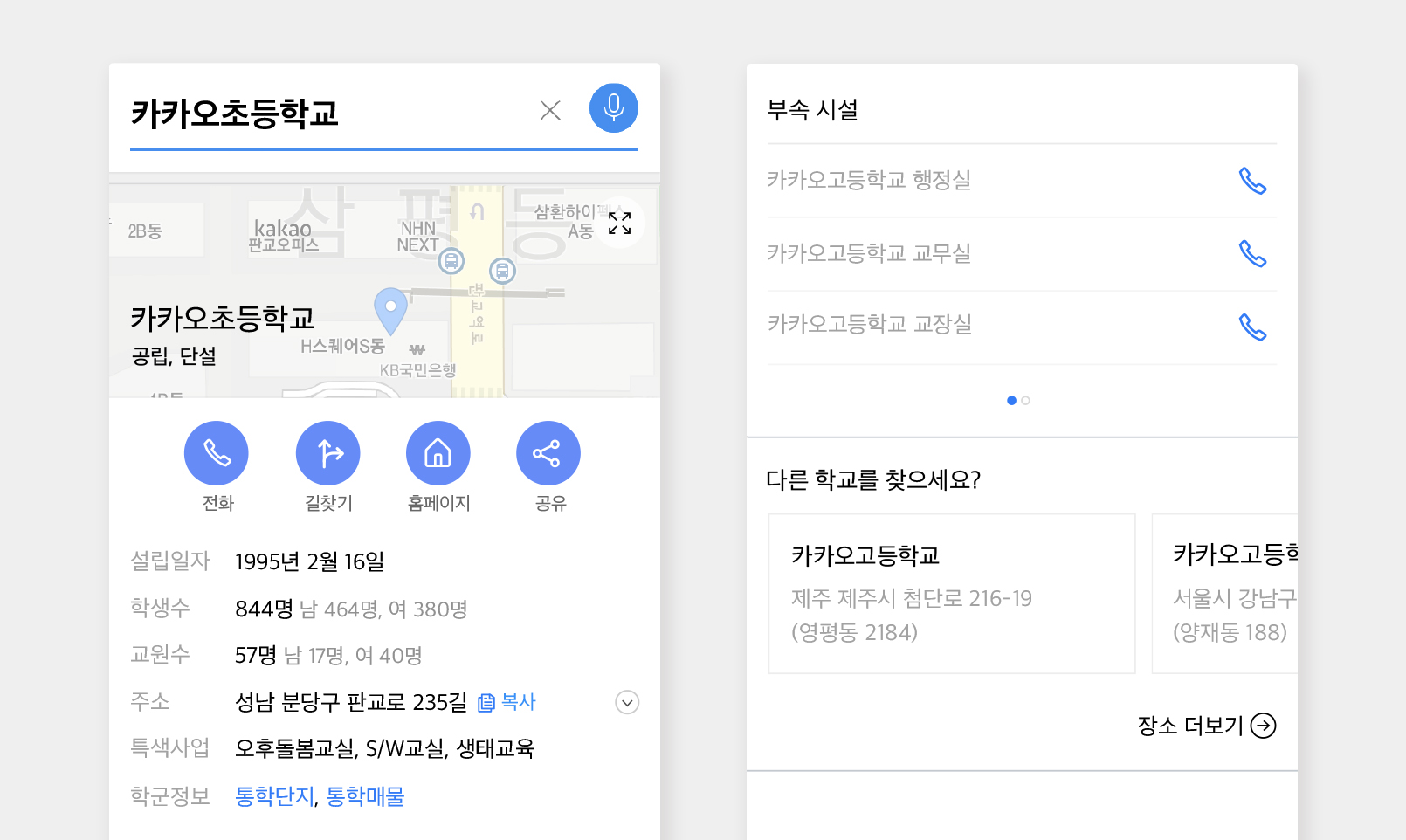This screenshot has width=1406, height=840.
Task: Tap 장소 더보기 to see more places
Action: [x=1207, y=726]
